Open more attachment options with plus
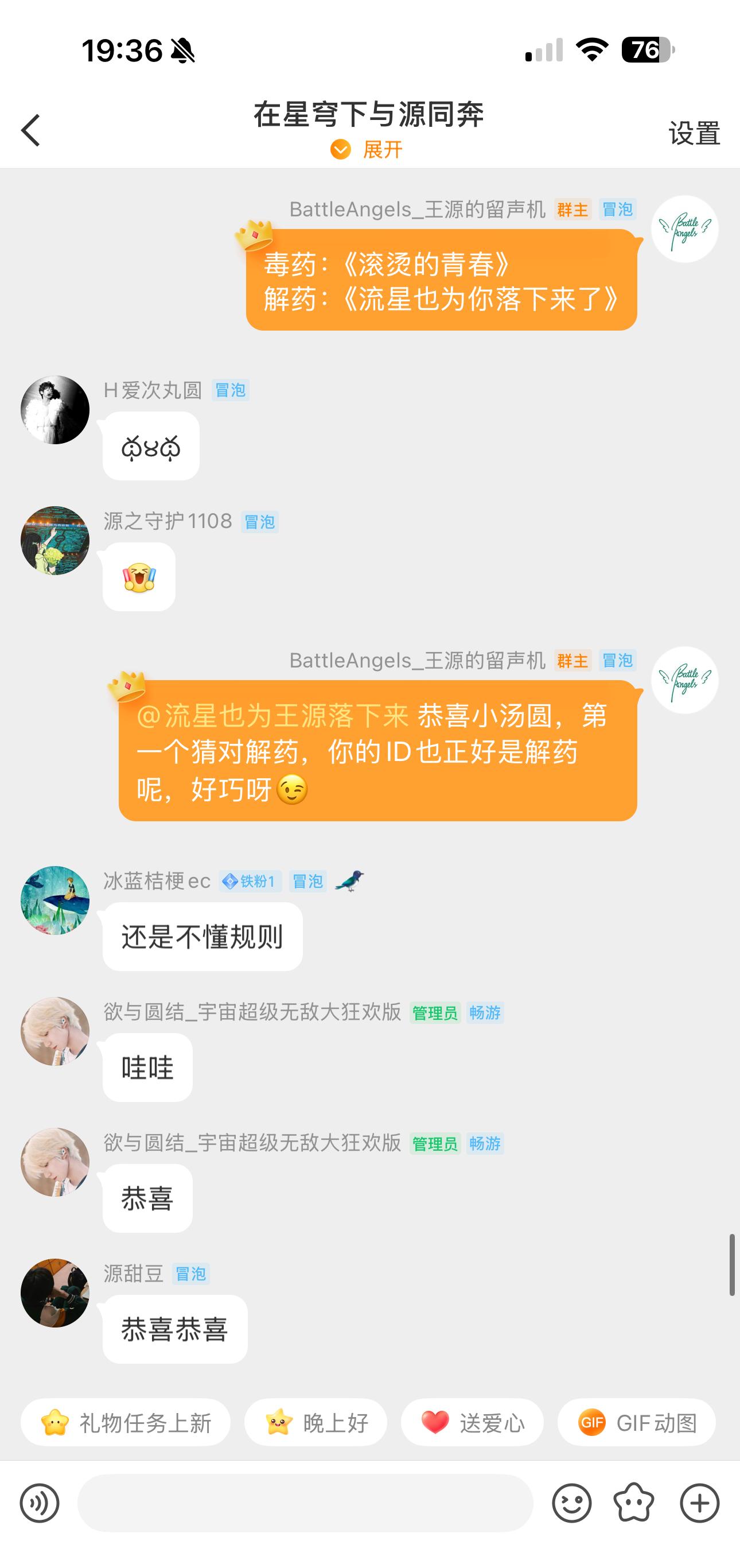The width and height of the screenshot is (740, 1568). click(699, 1503)
